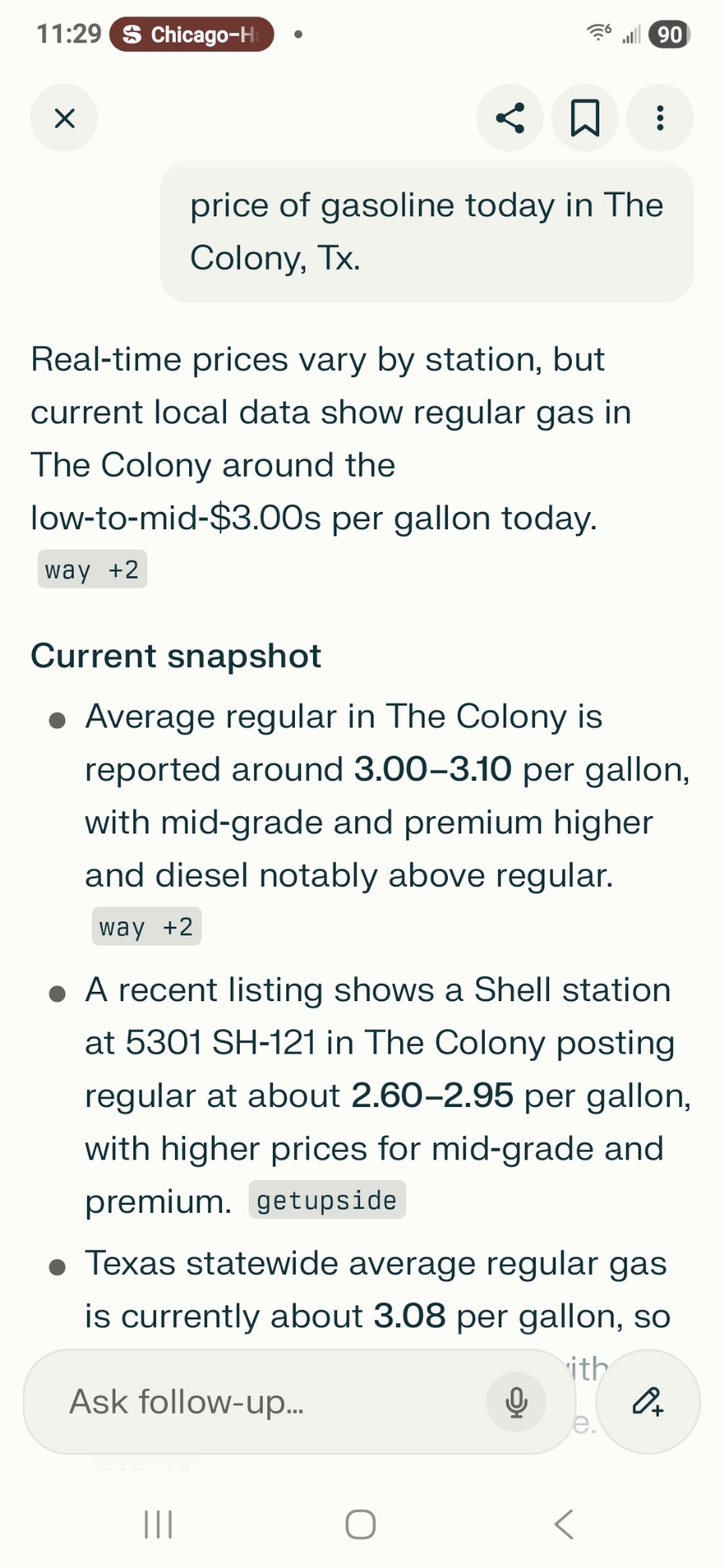
Task: Share this gasoline price answer
Action: pyautogui.click(x=510, y=118)
